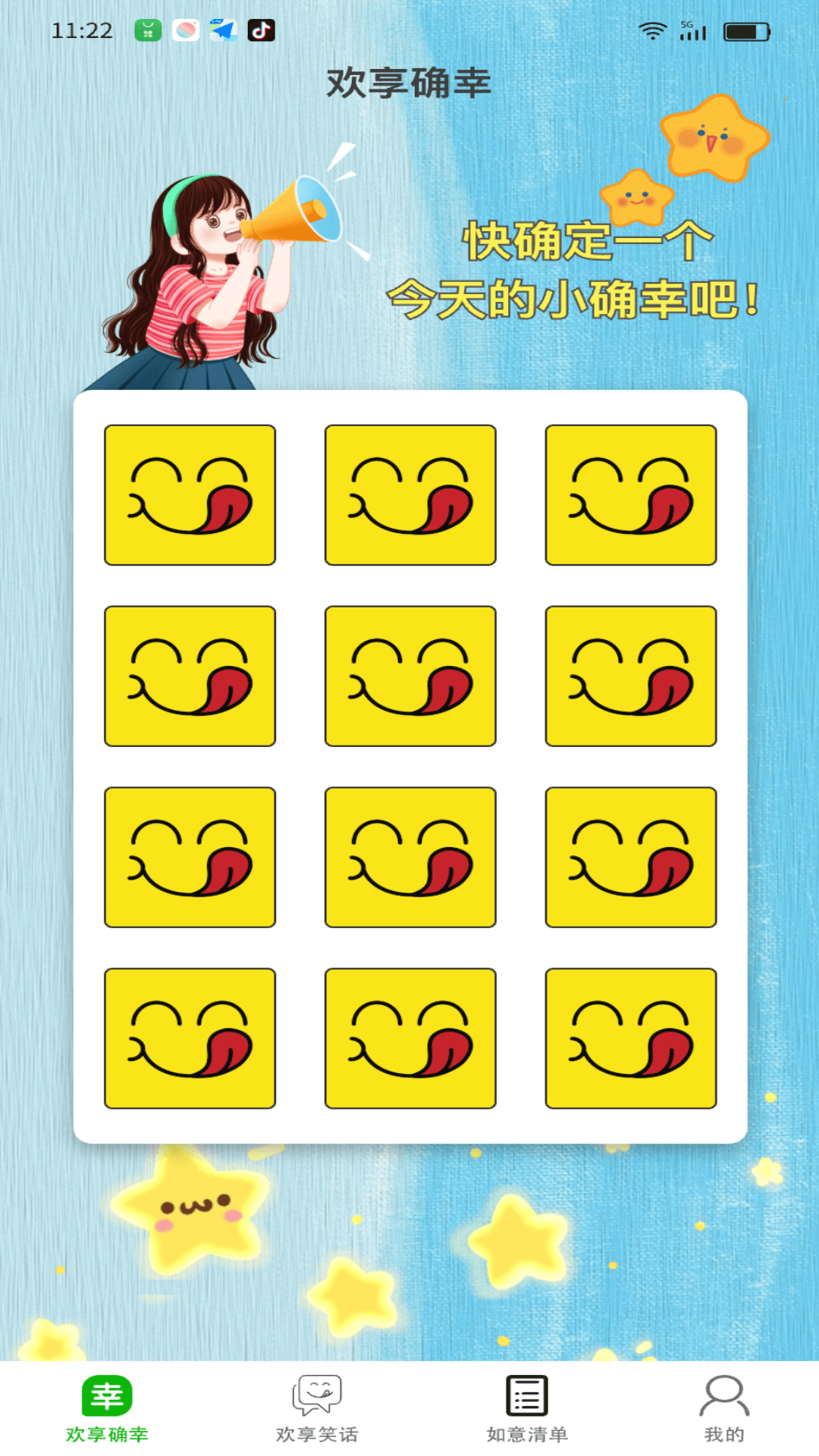Flip the first smiley card in top row
819x1456 pixels.
point(190,494)
